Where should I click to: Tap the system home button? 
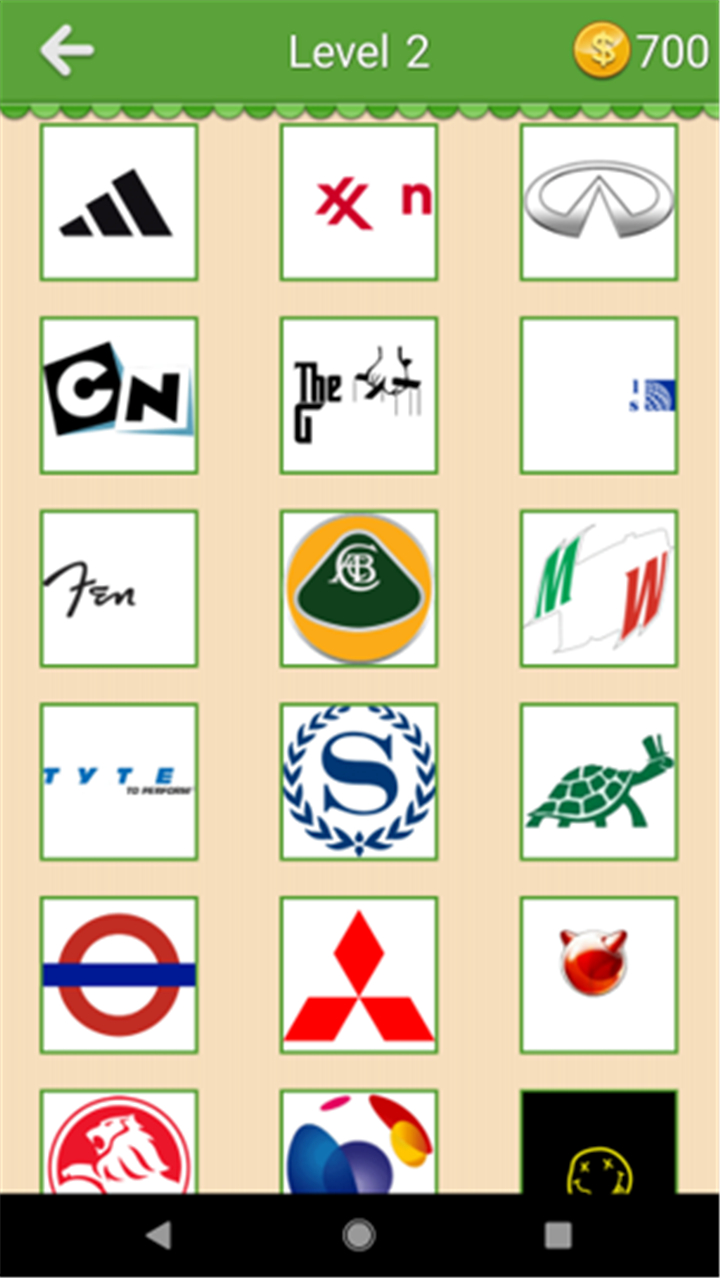coord(359,1236)
